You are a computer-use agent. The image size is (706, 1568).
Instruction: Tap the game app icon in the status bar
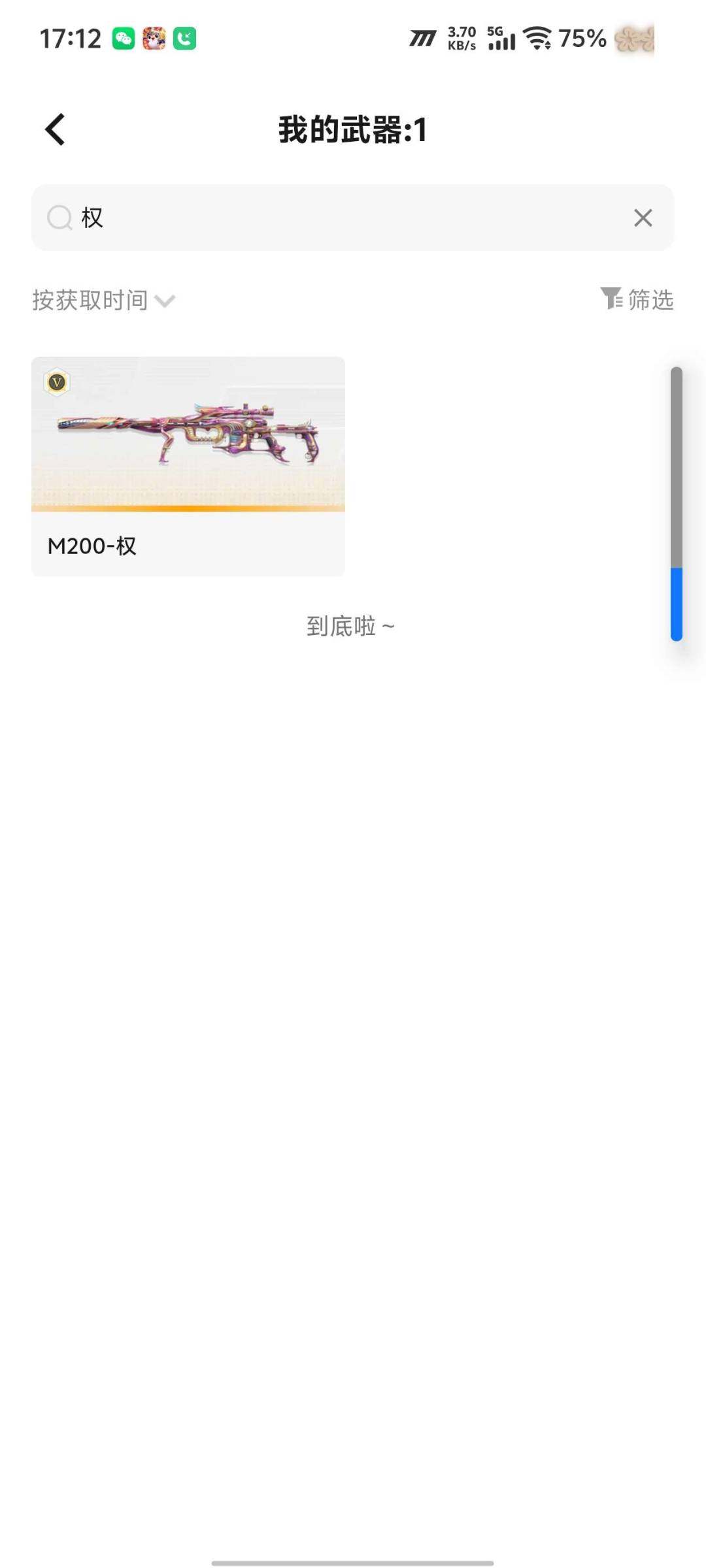(153, 37)
